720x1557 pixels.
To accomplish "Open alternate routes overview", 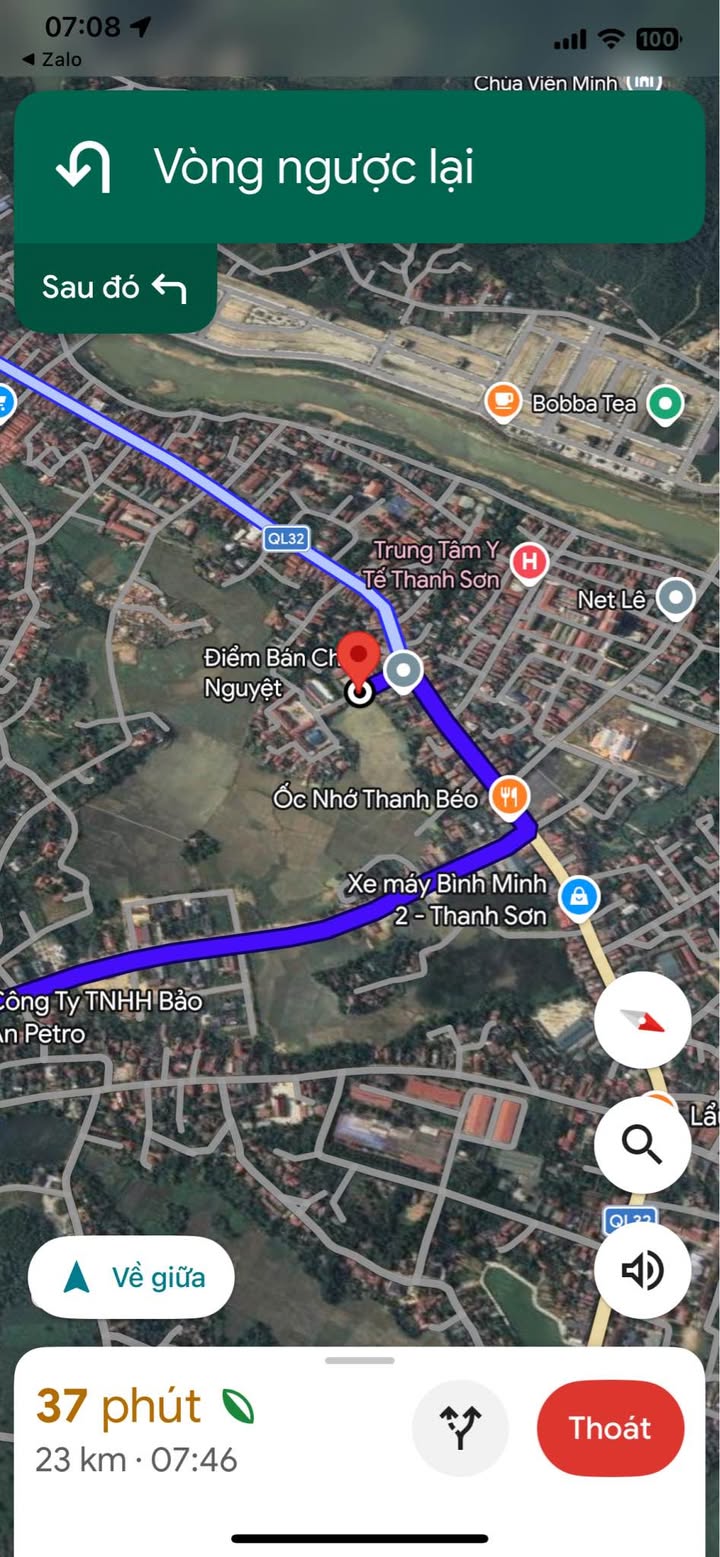I will (x=460, y=1428).
